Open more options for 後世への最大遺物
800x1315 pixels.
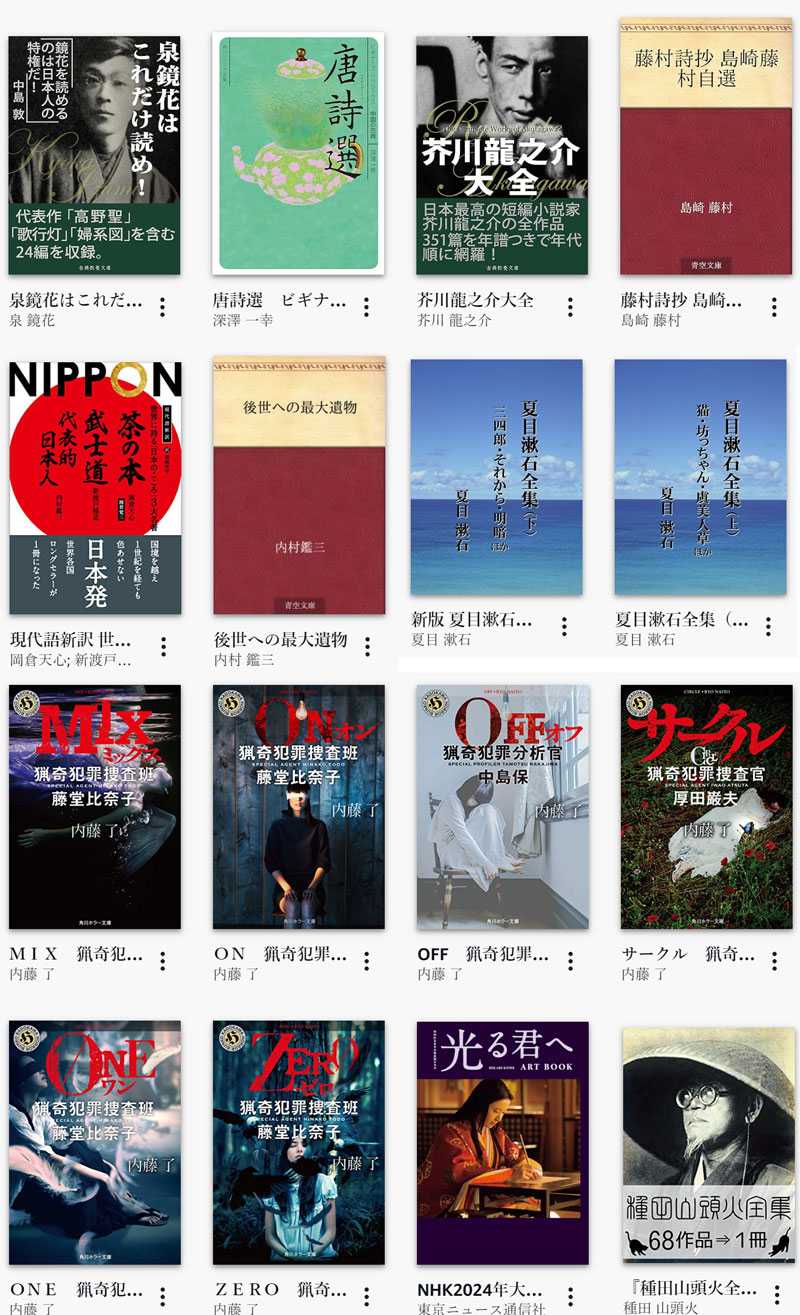(x=367, y=647)
